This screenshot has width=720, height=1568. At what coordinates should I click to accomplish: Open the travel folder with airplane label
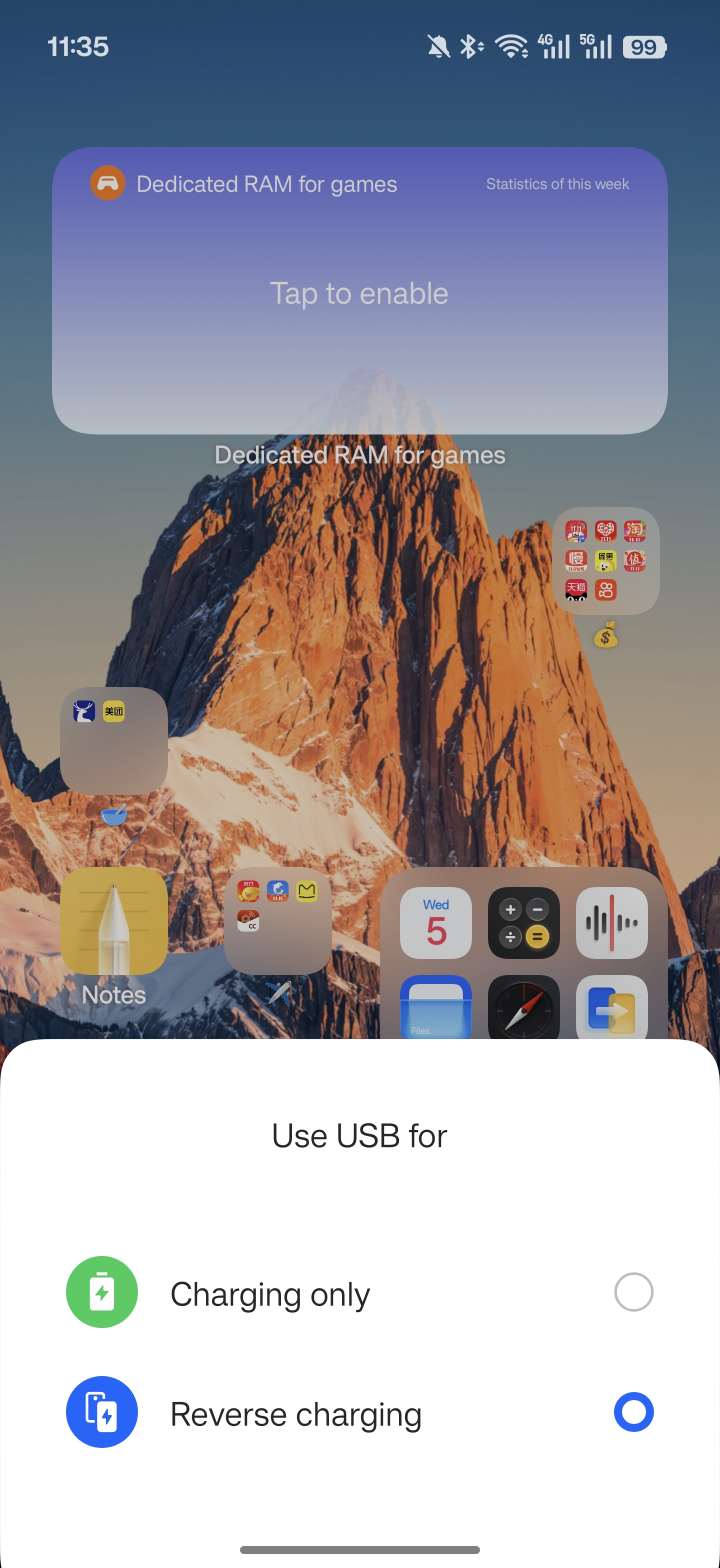pos(278,920)
